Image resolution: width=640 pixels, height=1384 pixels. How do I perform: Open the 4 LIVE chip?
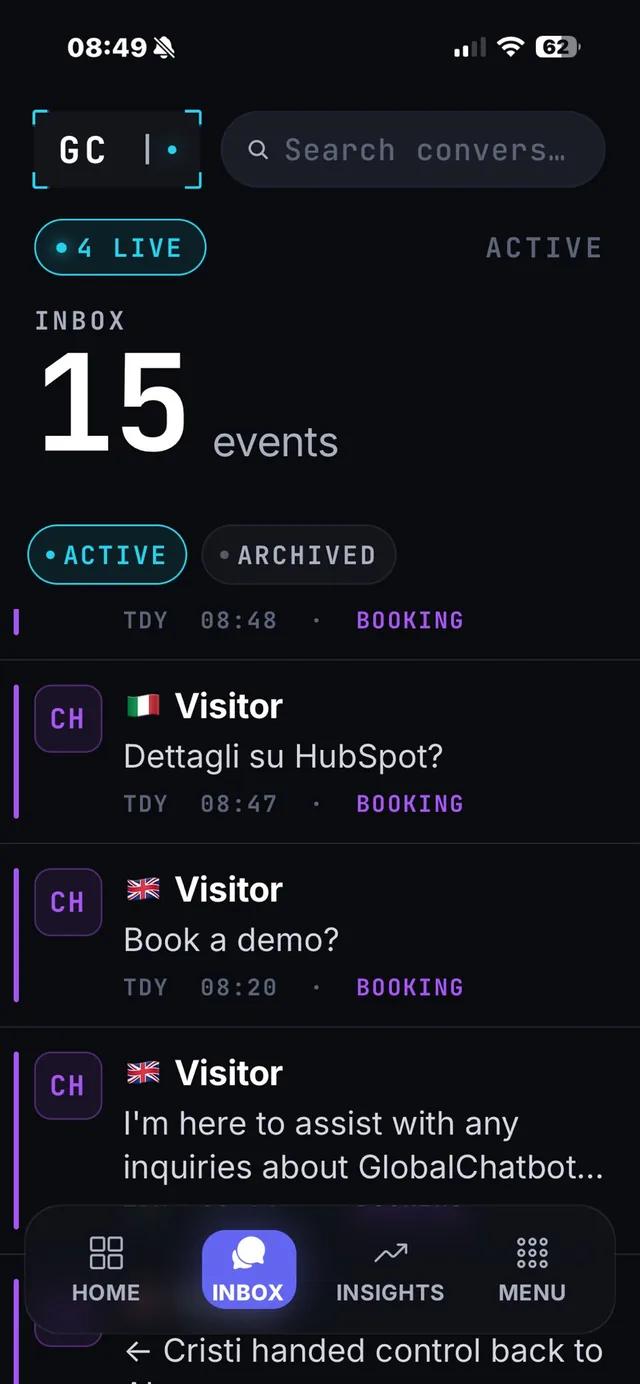coord(120,248)
